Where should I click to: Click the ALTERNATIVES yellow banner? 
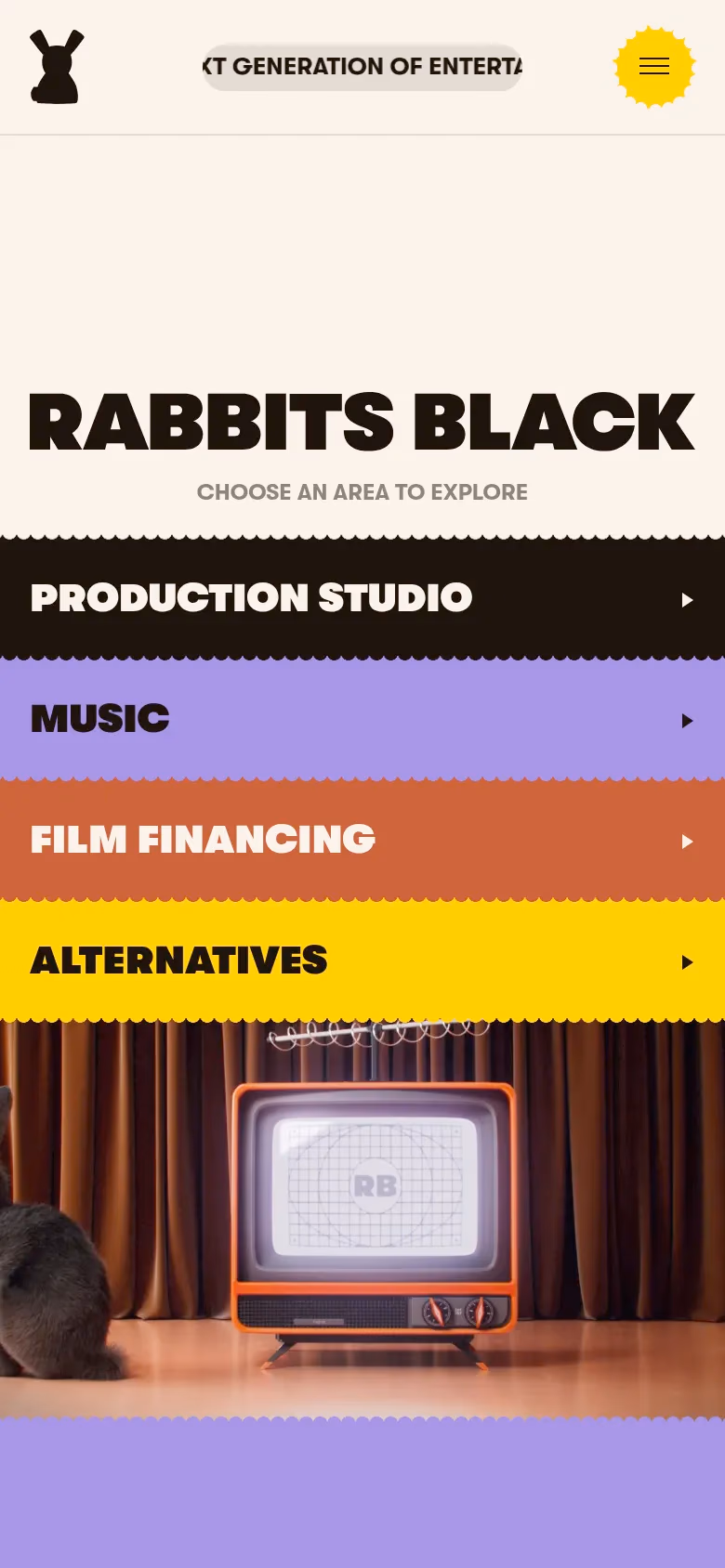pyautogui.click(x=362, y=961)
